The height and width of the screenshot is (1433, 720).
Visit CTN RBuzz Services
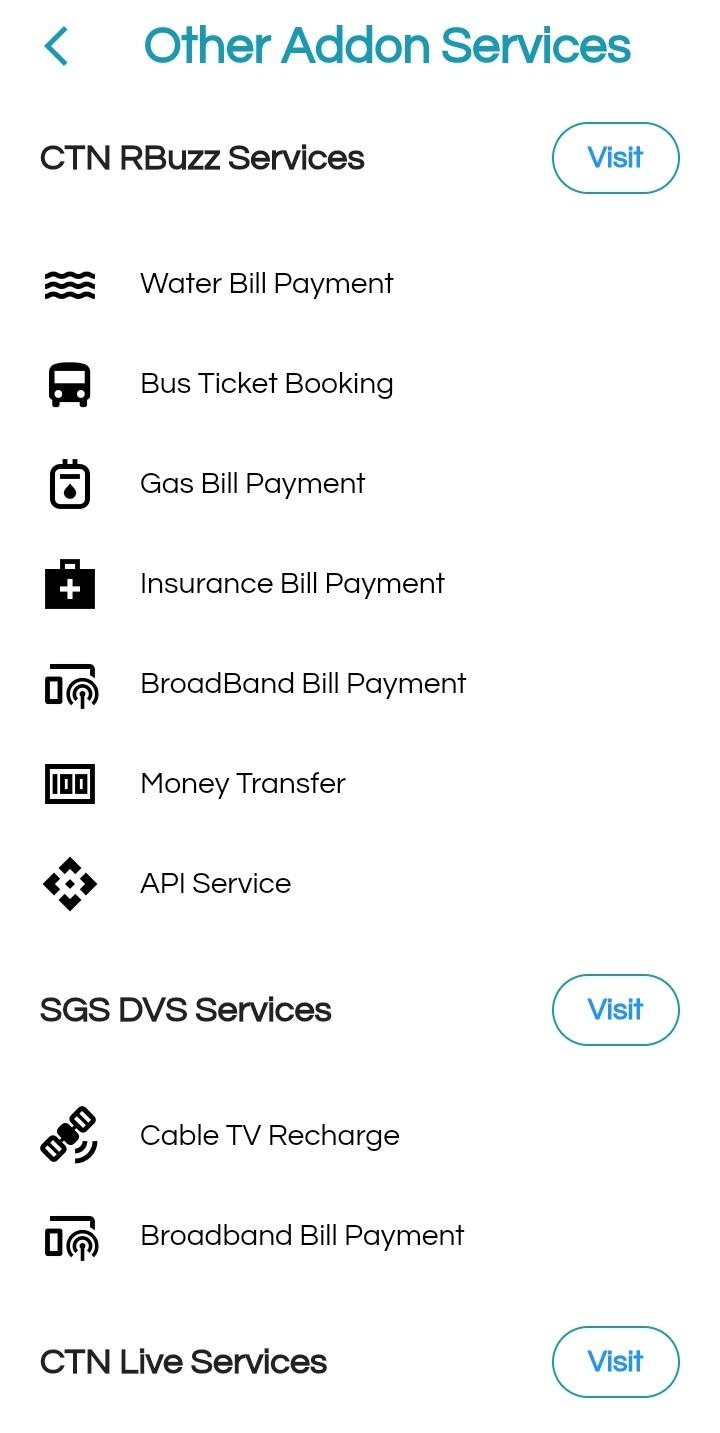pos(615,158)
